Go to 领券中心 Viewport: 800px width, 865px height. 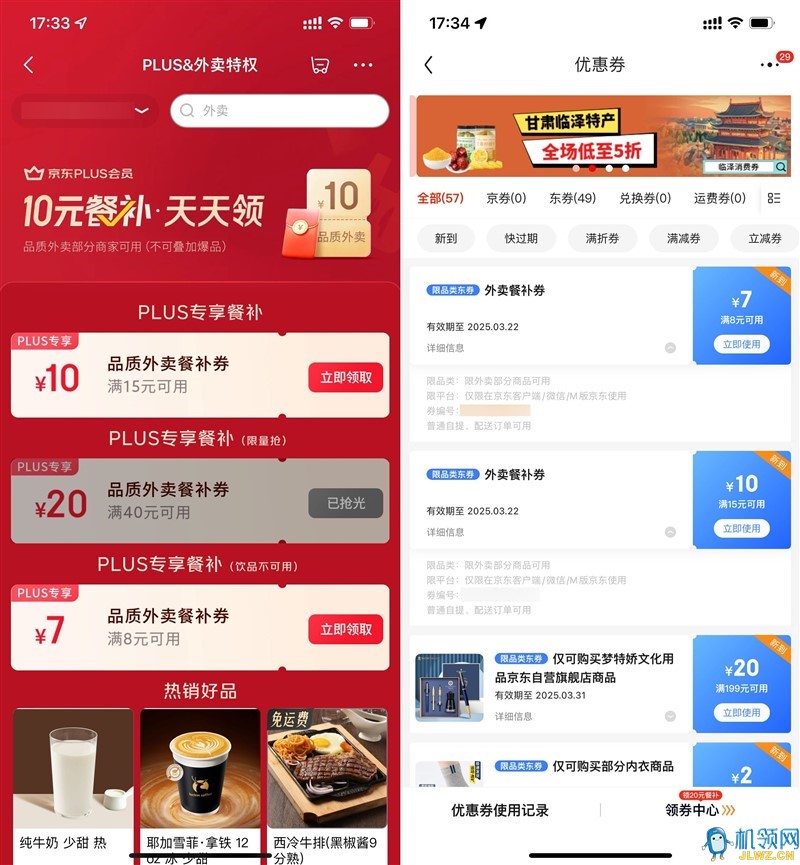tap(700, 810)
